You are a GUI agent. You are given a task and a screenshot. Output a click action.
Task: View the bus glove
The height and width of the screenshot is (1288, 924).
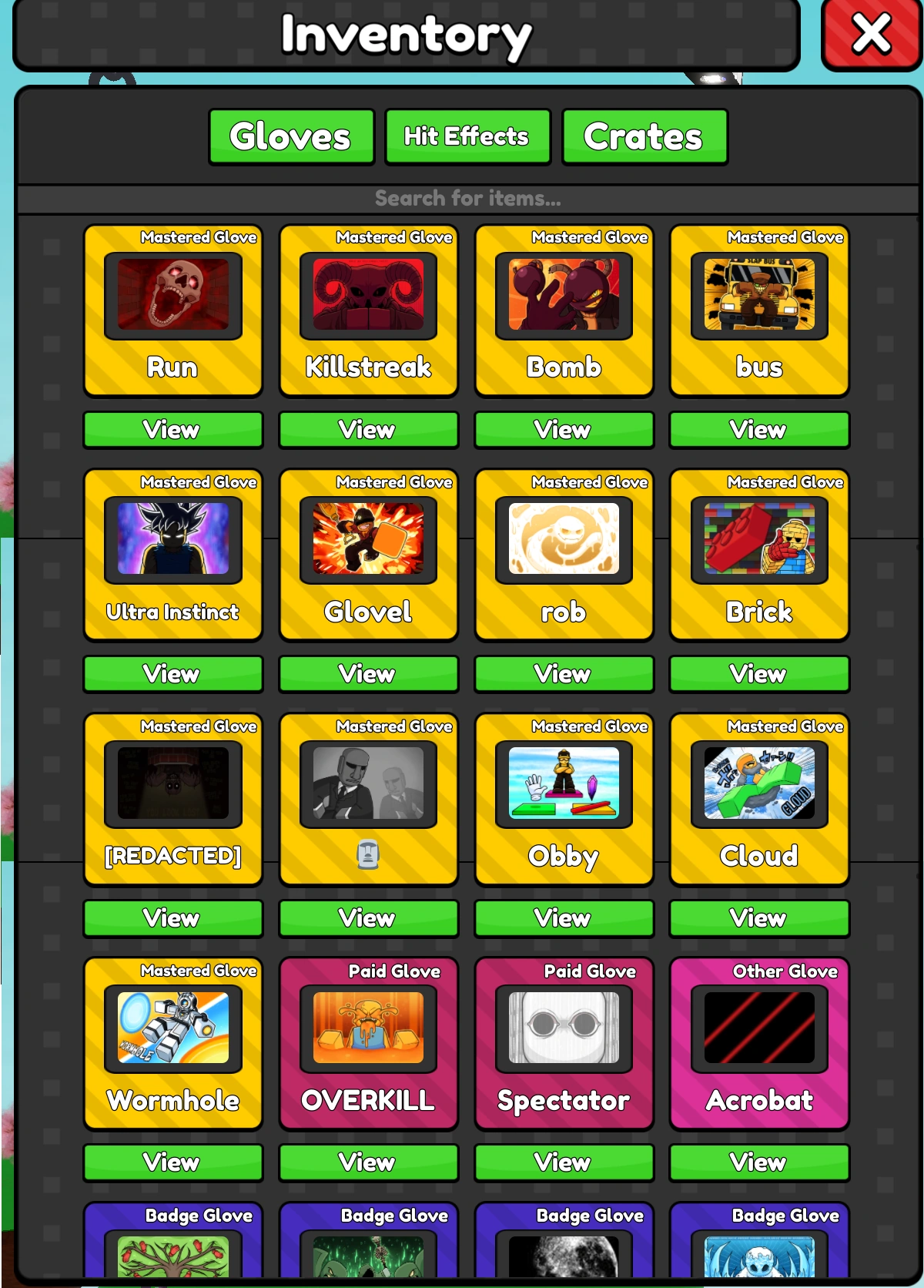tap(759, 430)
